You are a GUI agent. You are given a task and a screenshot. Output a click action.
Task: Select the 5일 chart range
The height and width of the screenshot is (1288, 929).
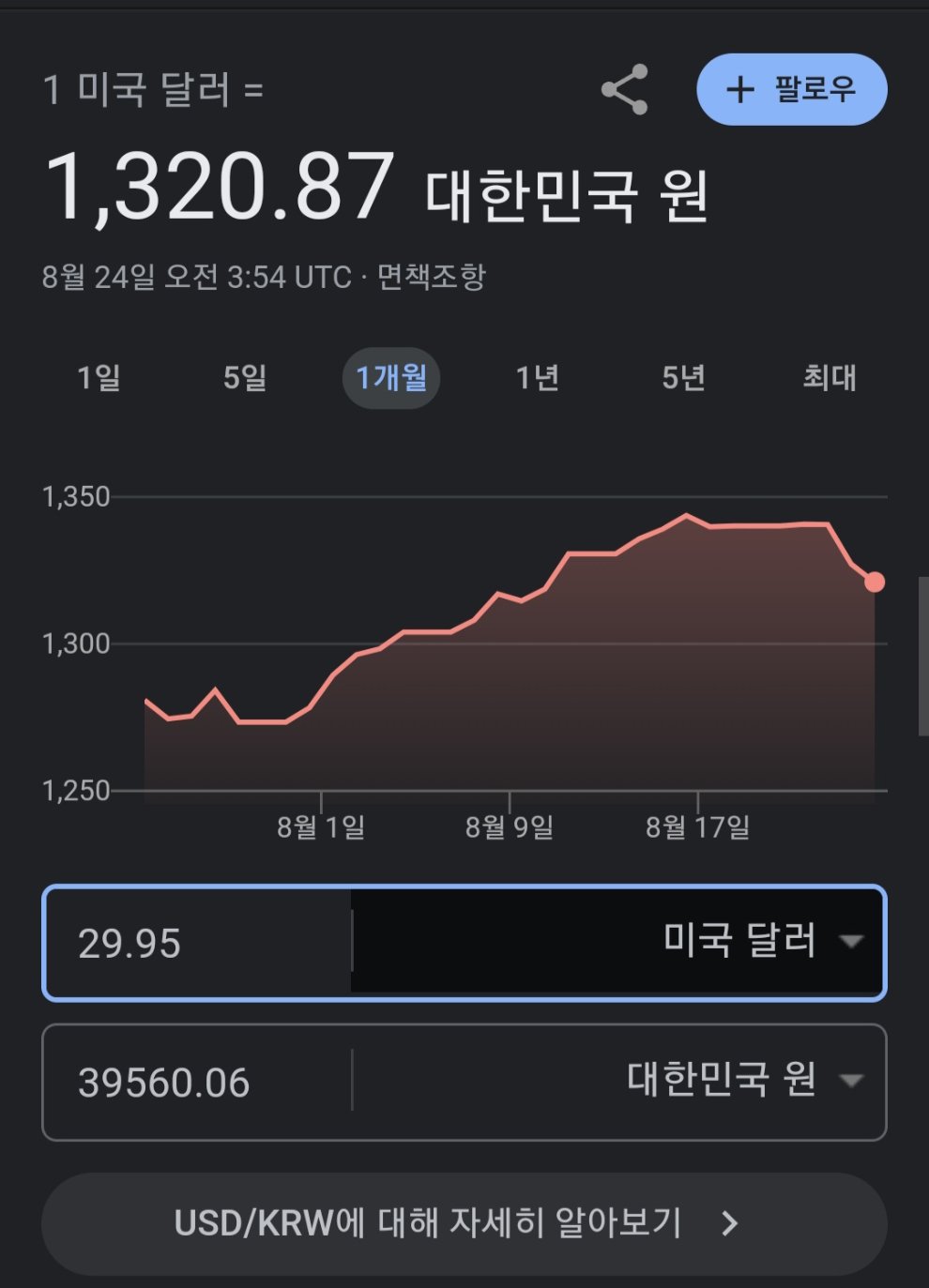click(245, 378)
